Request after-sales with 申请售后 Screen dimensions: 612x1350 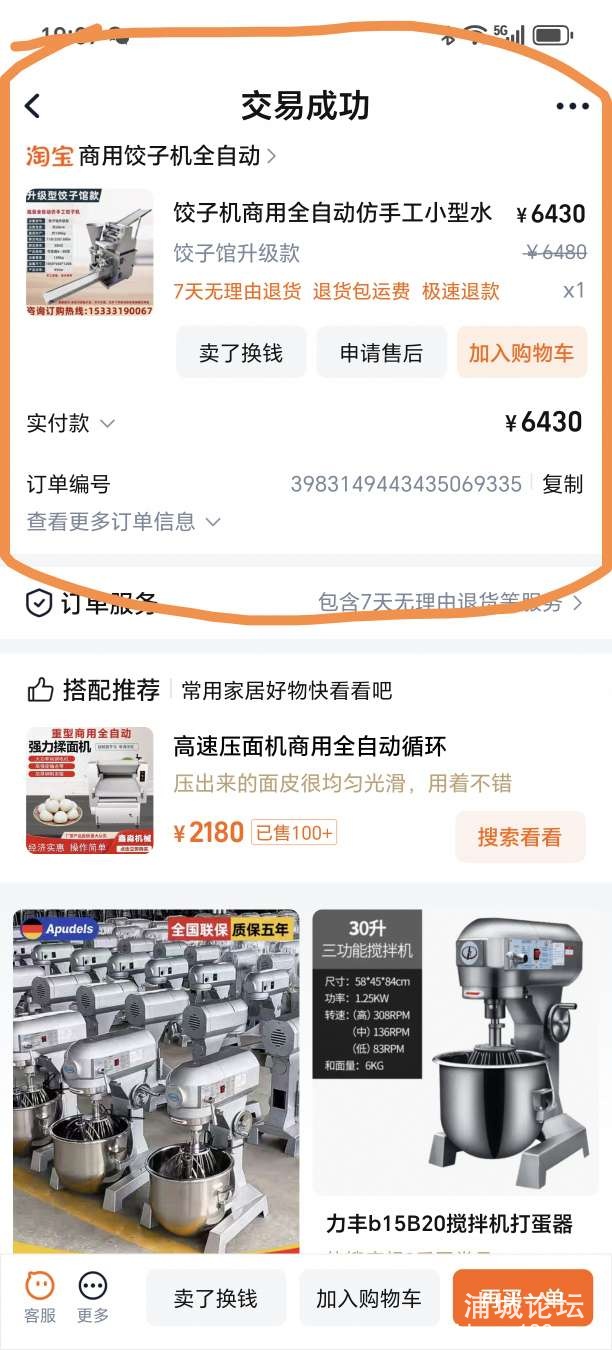pos(381,352)
